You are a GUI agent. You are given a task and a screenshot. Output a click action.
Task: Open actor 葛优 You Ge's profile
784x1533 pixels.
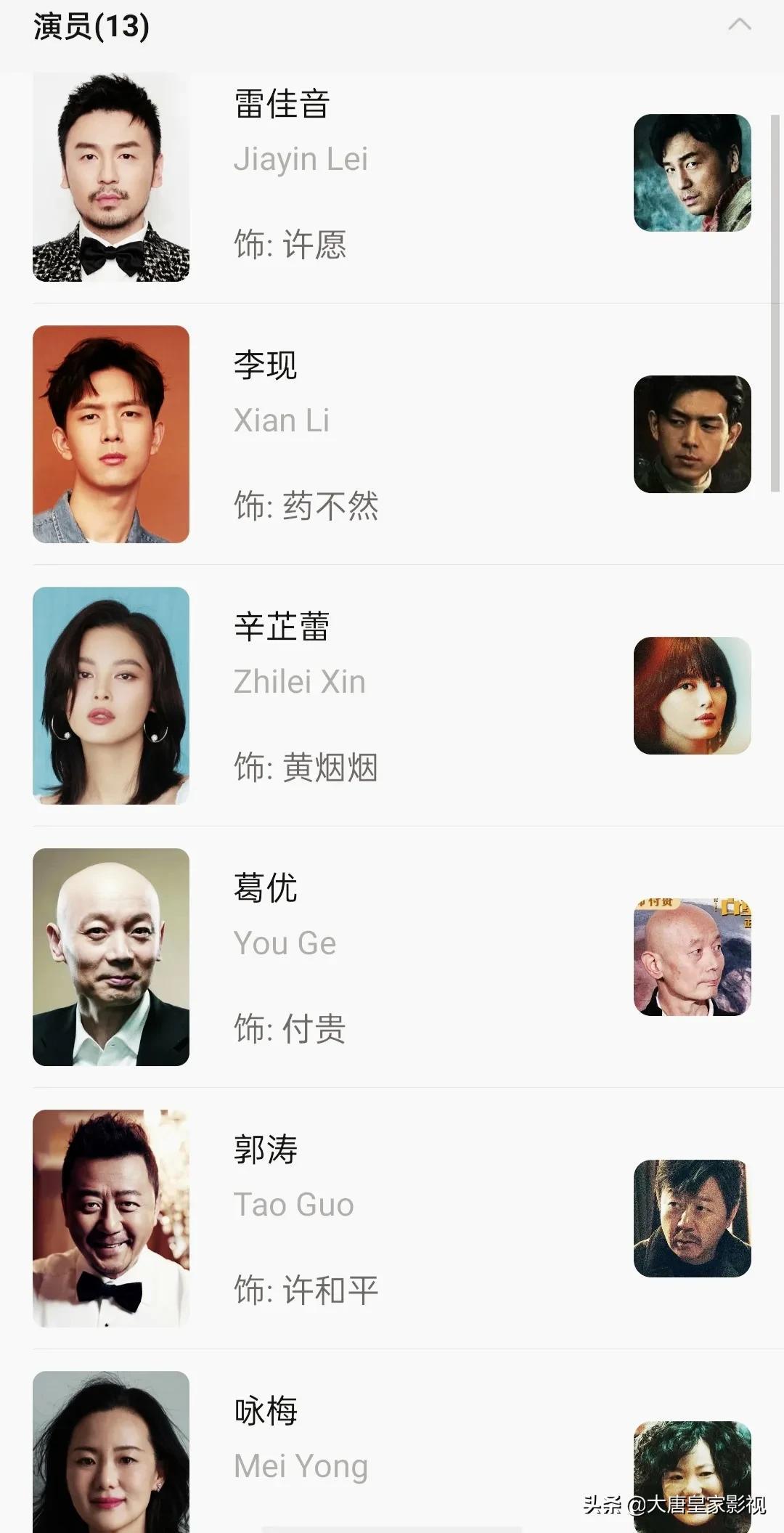click(111, 957)
